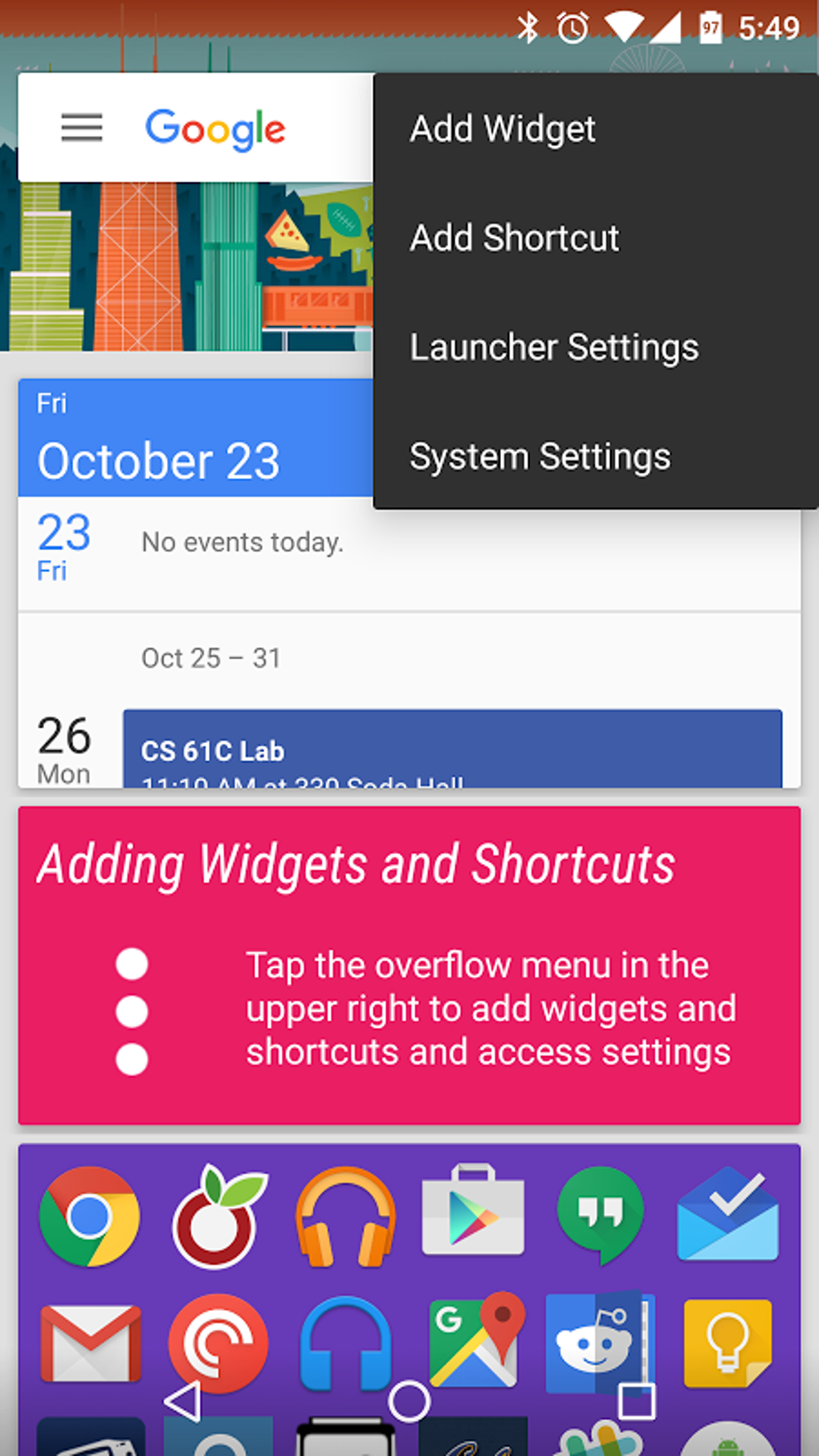Open Launcher Settings
Screen dimensions: 819x1456
pos(554,346)
